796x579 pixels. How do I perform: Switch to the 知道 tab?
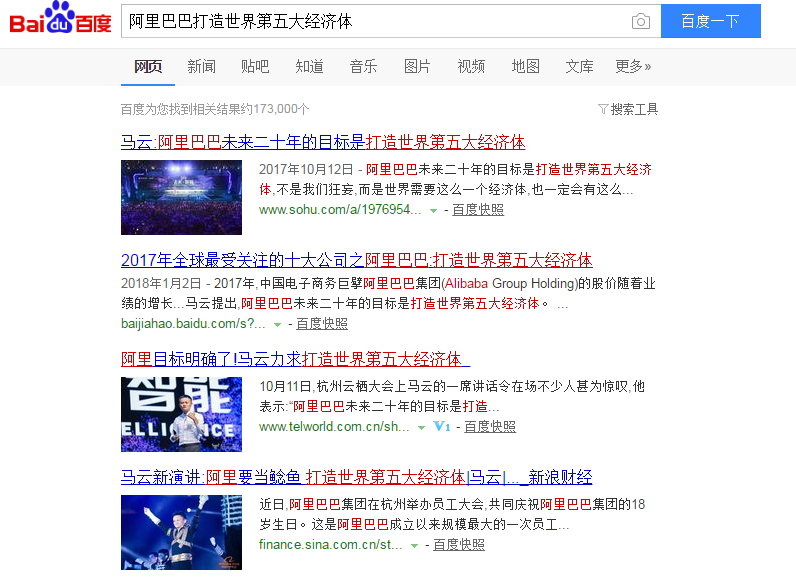(309, 66)
